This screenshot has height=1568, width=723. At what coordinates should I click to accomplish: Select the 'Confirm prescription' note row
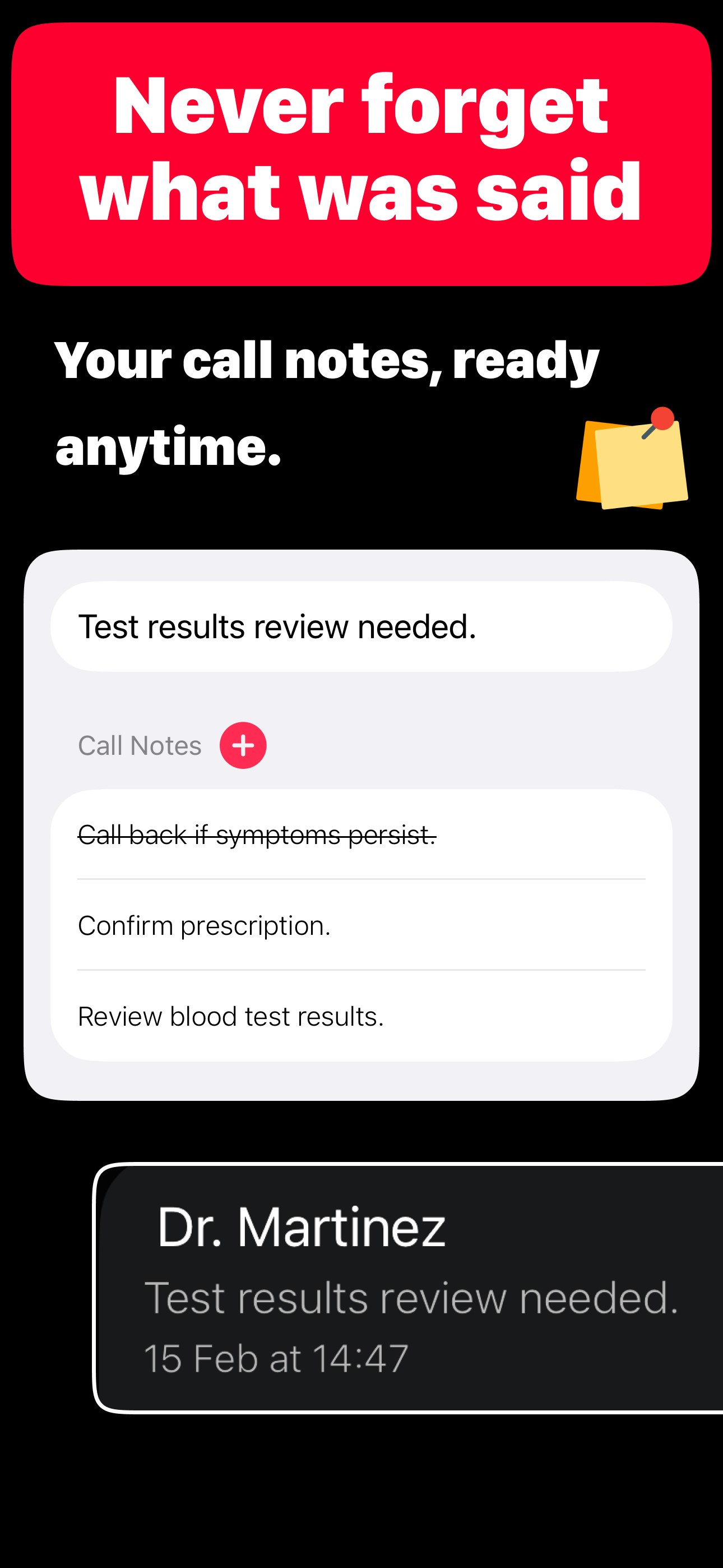[205, 926]
